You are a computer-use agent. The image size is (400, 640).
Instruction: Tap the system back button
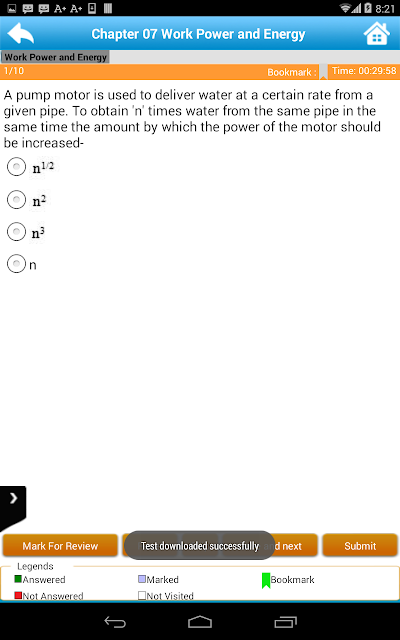[115, 622]
